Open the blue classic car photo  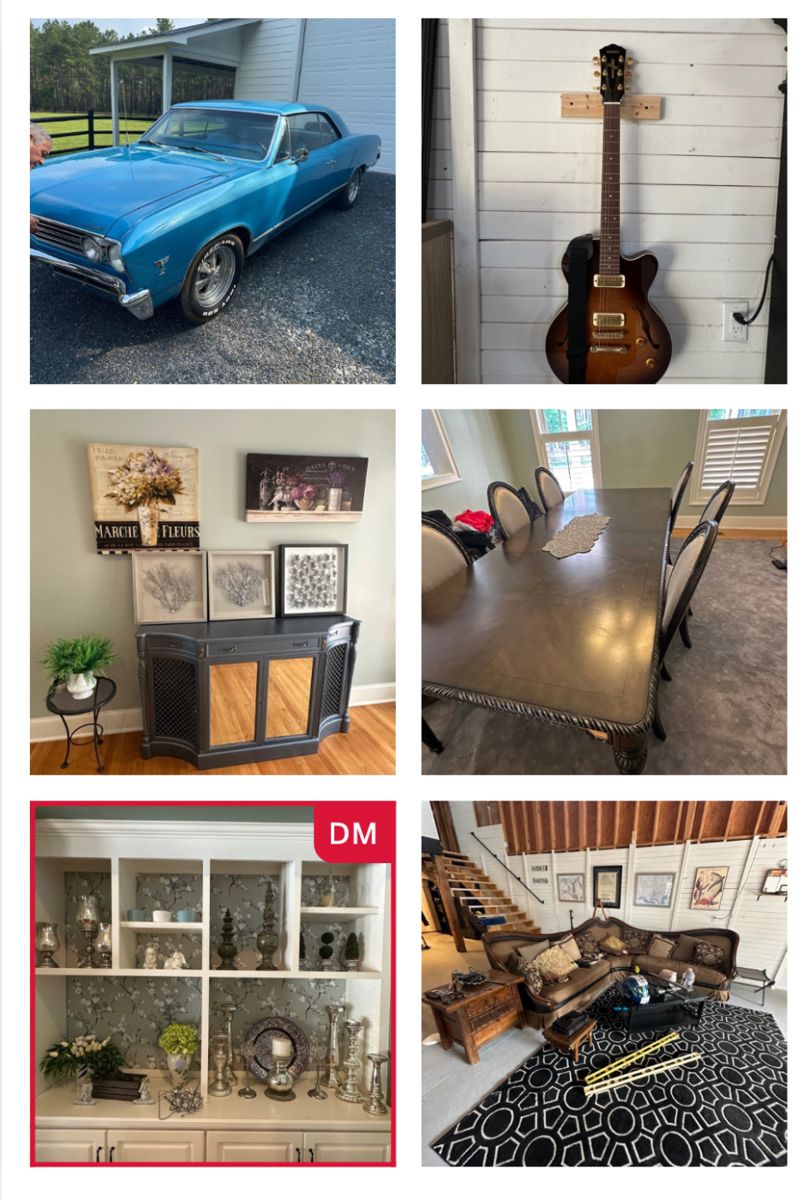pyautogui.click(x=212, y=201)
